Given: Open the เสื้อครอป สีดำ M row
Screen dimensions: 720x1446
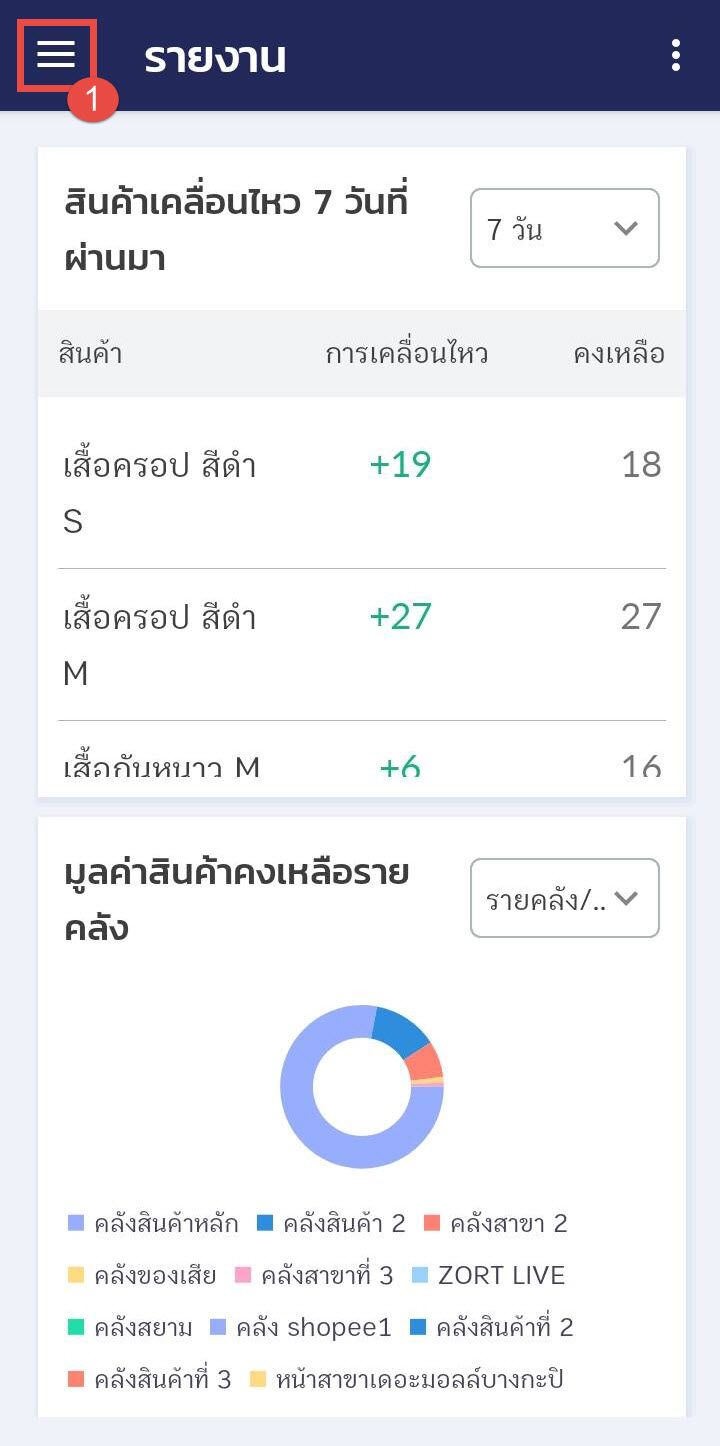Looking at the screenshot, I should (362, 645).
